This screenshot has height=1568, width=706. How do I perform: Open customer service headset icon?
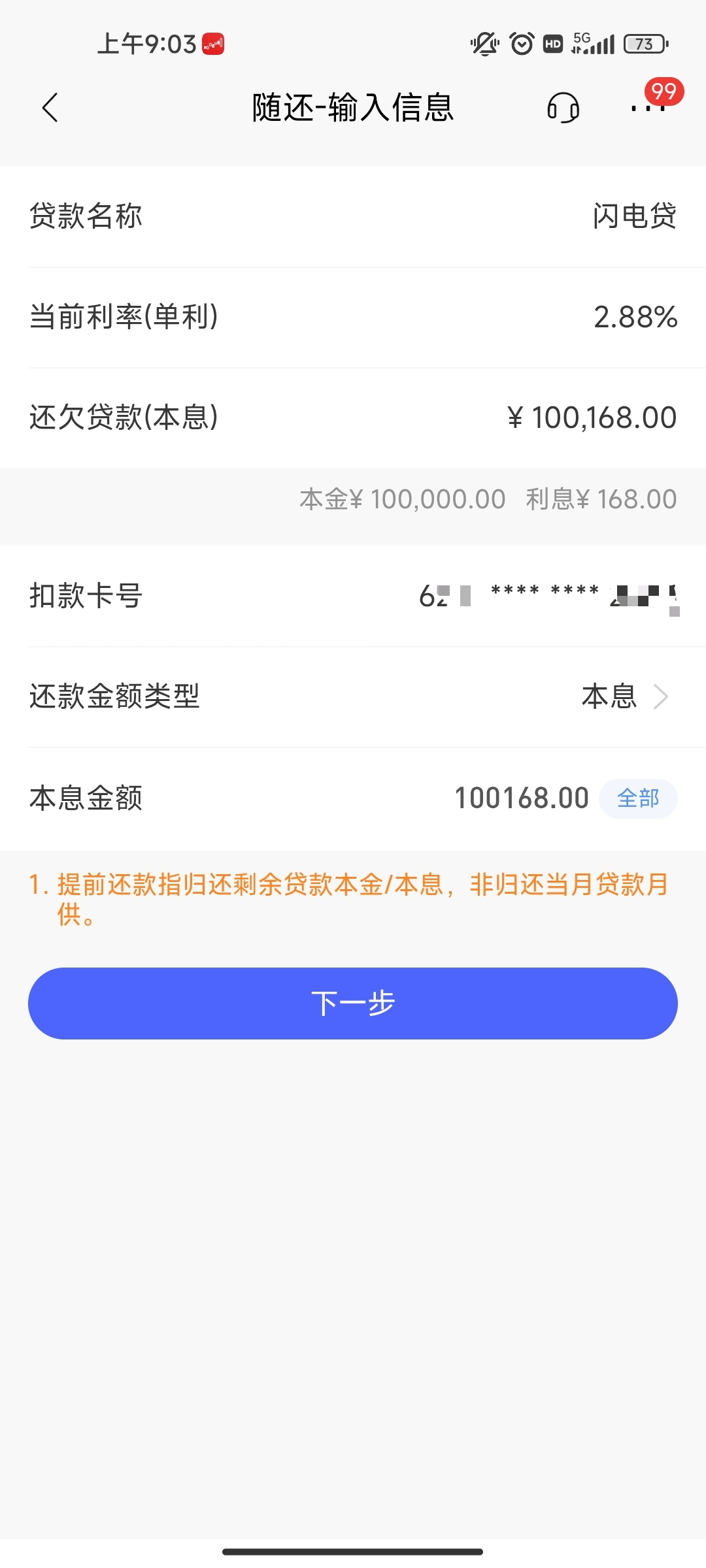563,108
